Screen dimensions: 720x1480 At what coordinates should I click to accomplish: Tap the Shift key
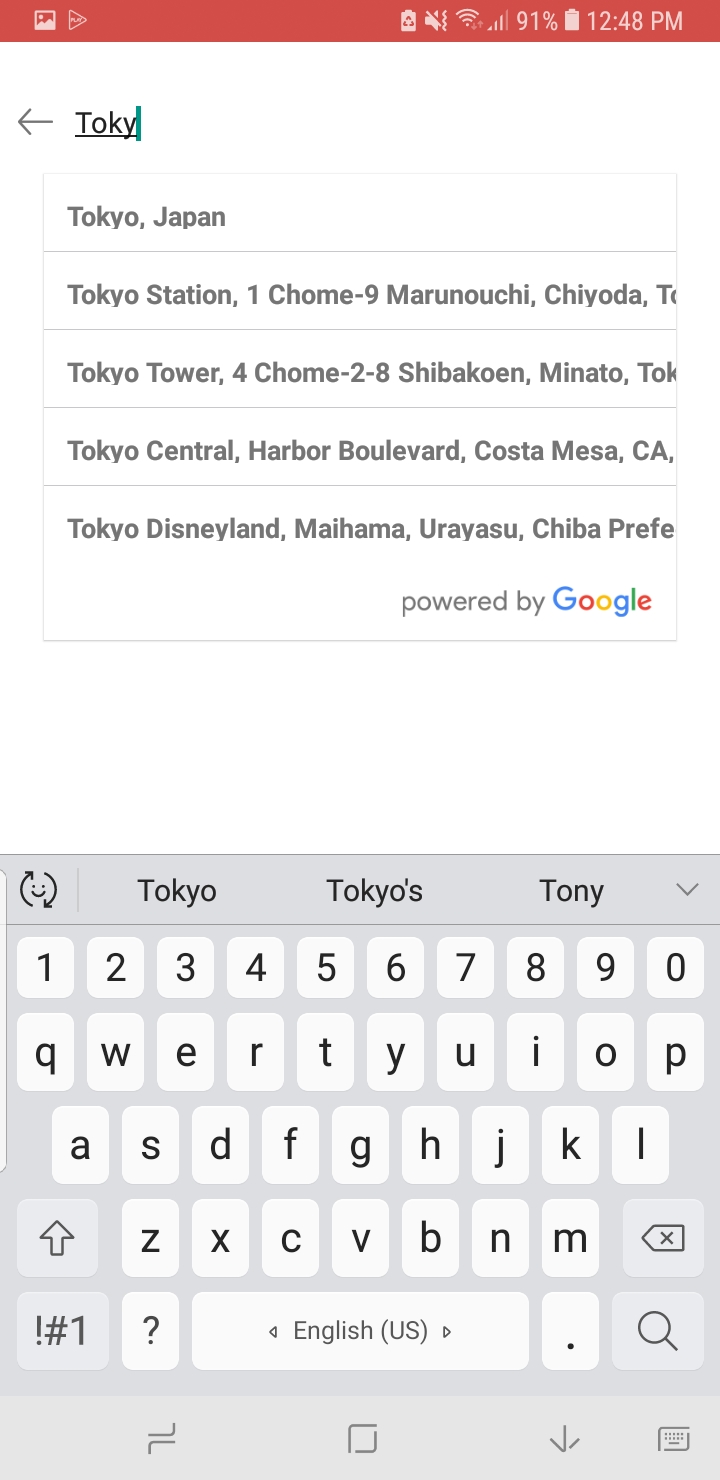[57, 1238]
